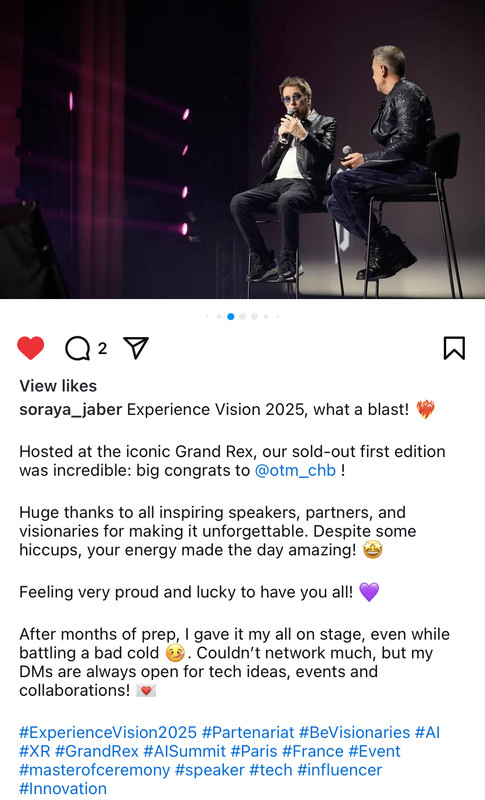The width and height of the screenshot is (485, 800).
Task: Open the stage photo of the post
Action: 242,149
